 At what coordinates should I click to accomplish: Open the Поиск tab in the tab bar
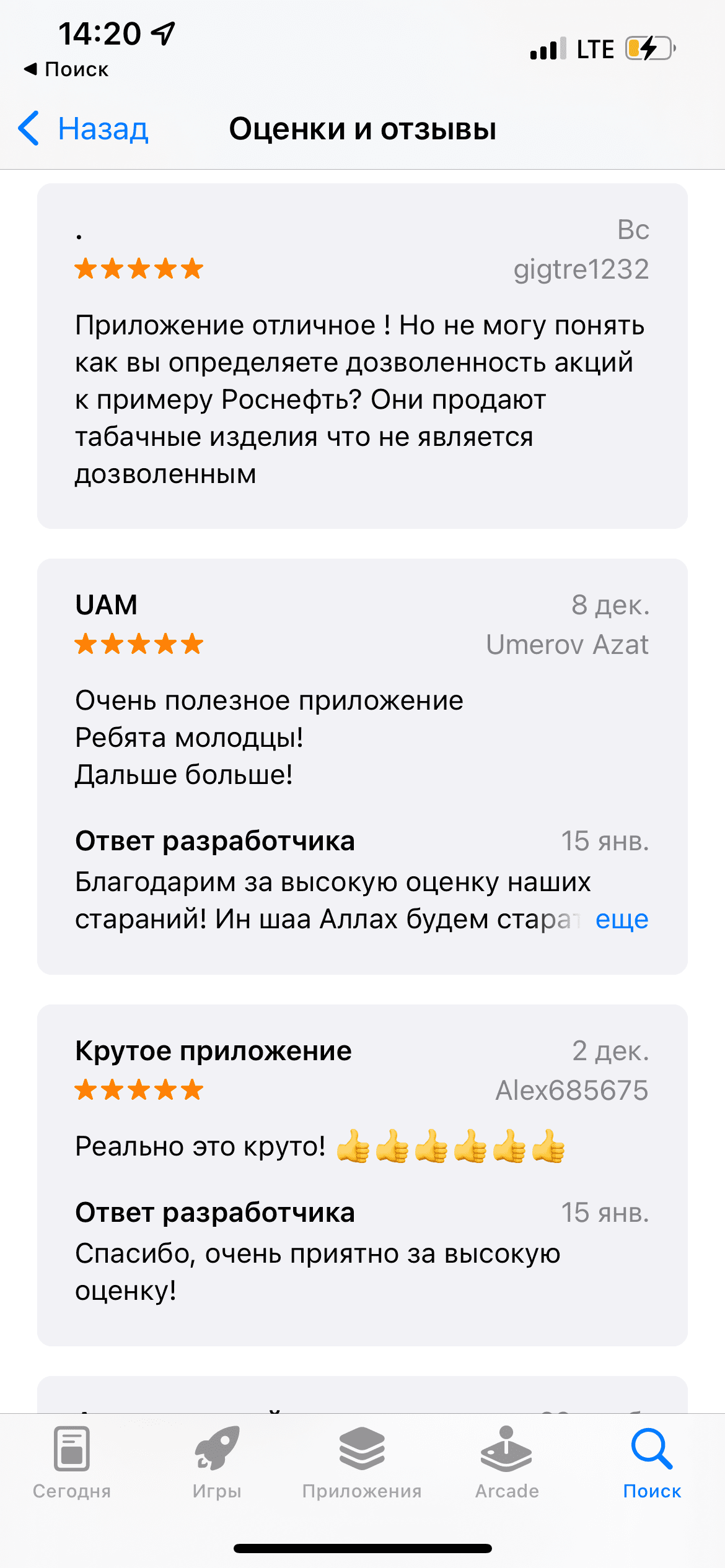(652, 1463)
